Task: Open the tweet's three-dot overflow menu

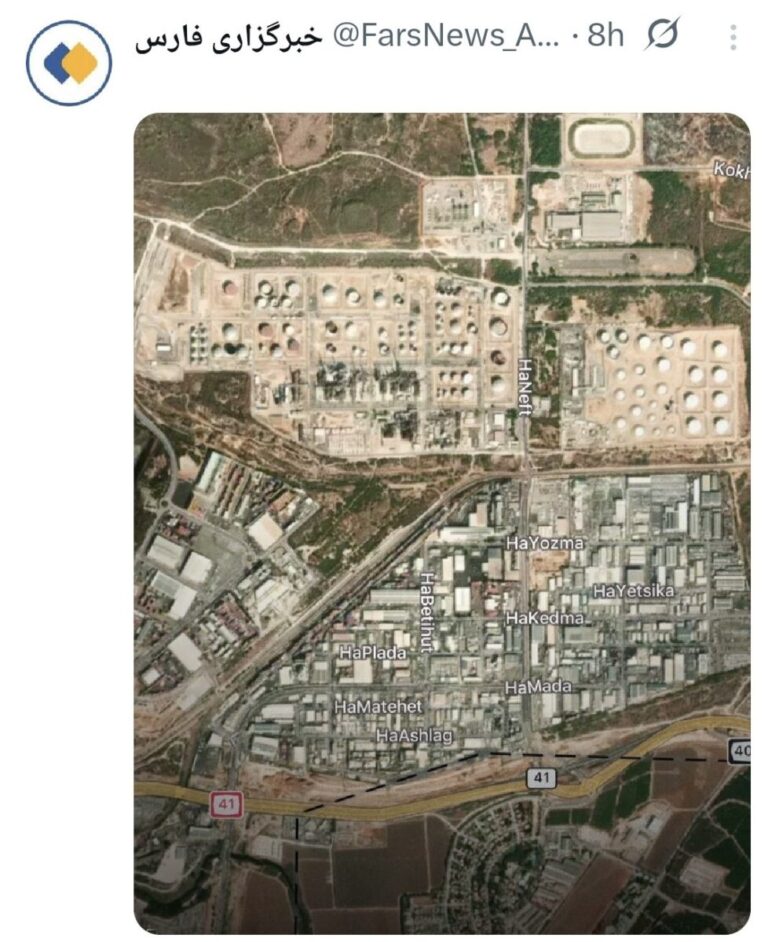Action: pyautogui.click(x=733, y=38)
